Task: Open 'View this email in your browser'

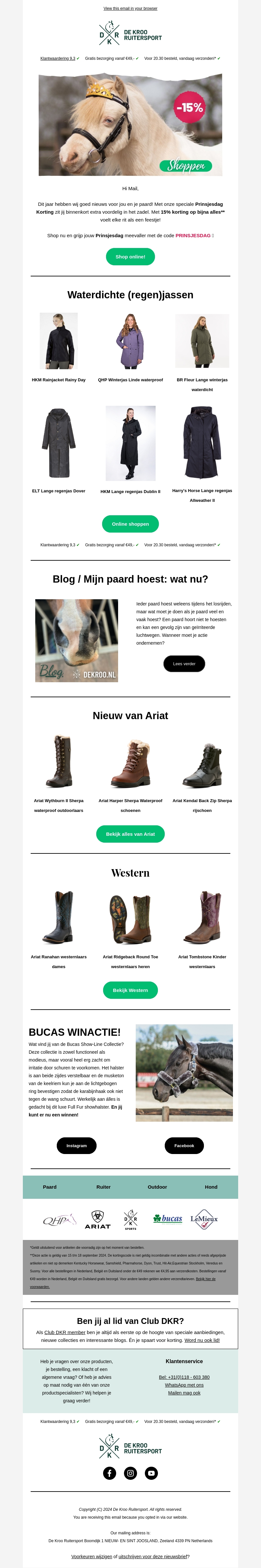Action: pyautogui.click(x=130, y=8)
